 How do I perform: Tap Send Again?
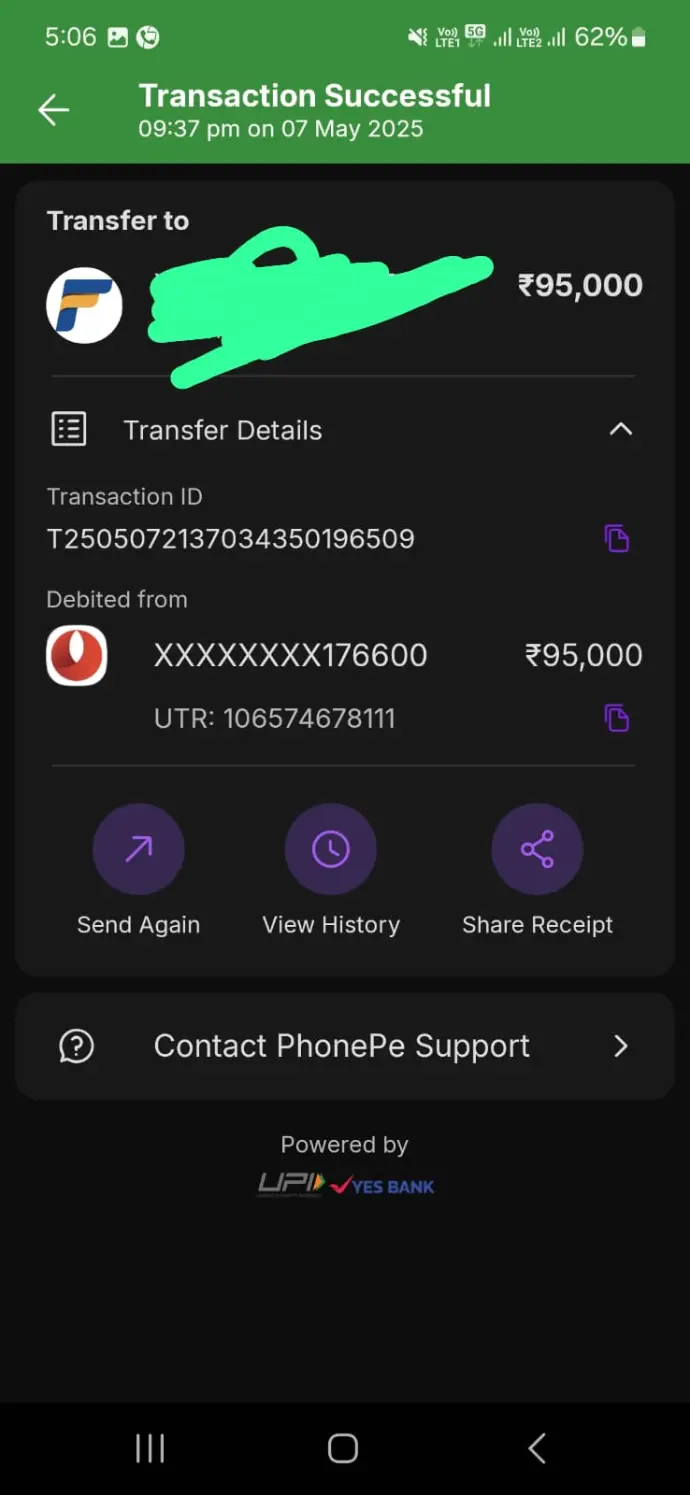(x=138, y=850)
